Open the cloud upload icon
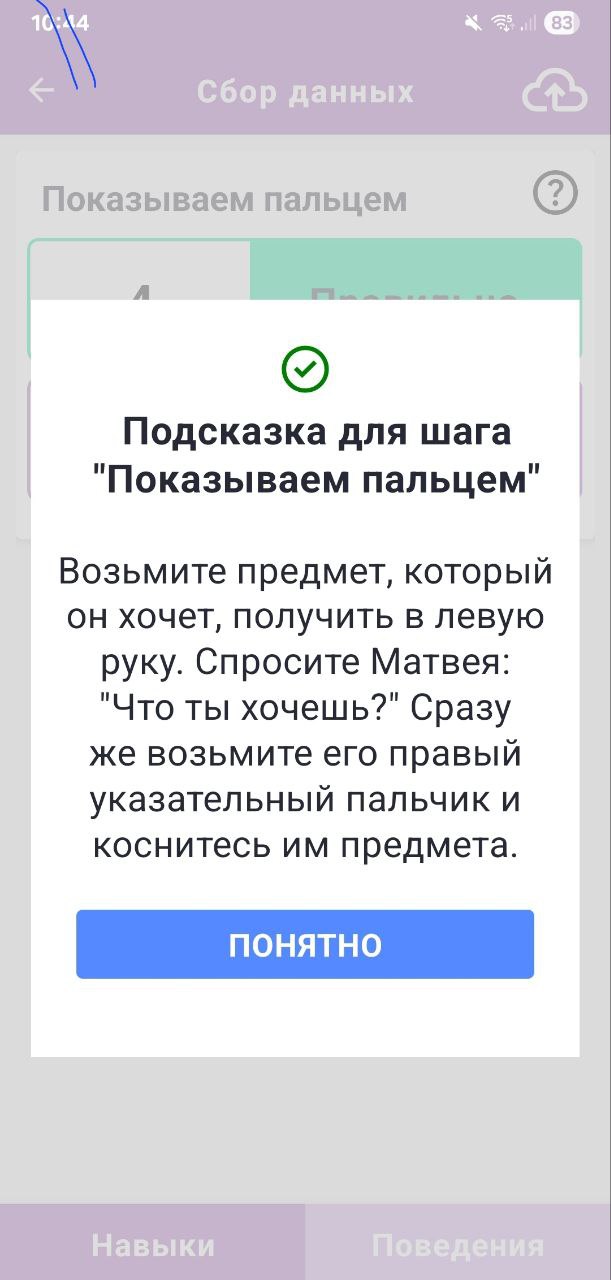 pyautogui.click(x=554, y=91)
